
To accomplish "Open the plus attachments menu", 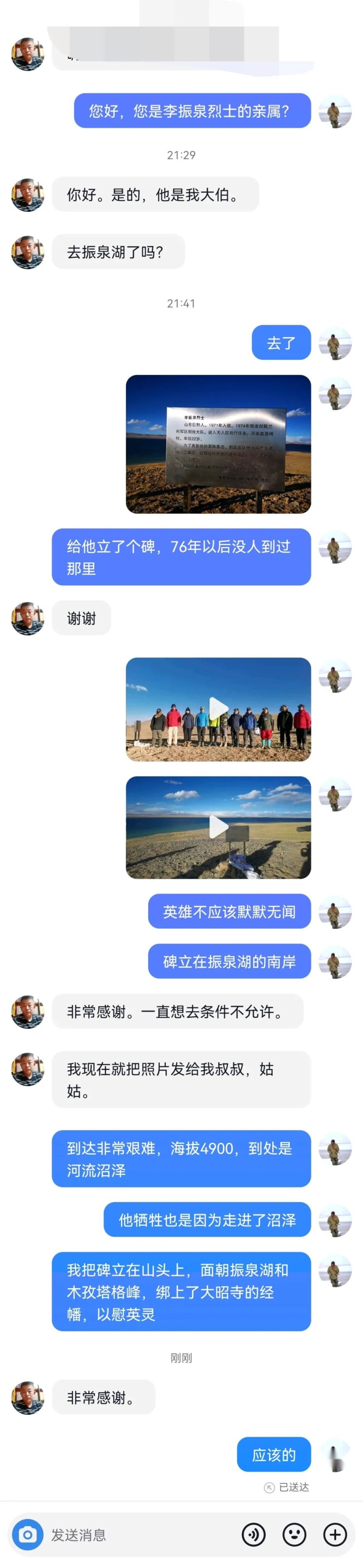I will coord(335,1534).
